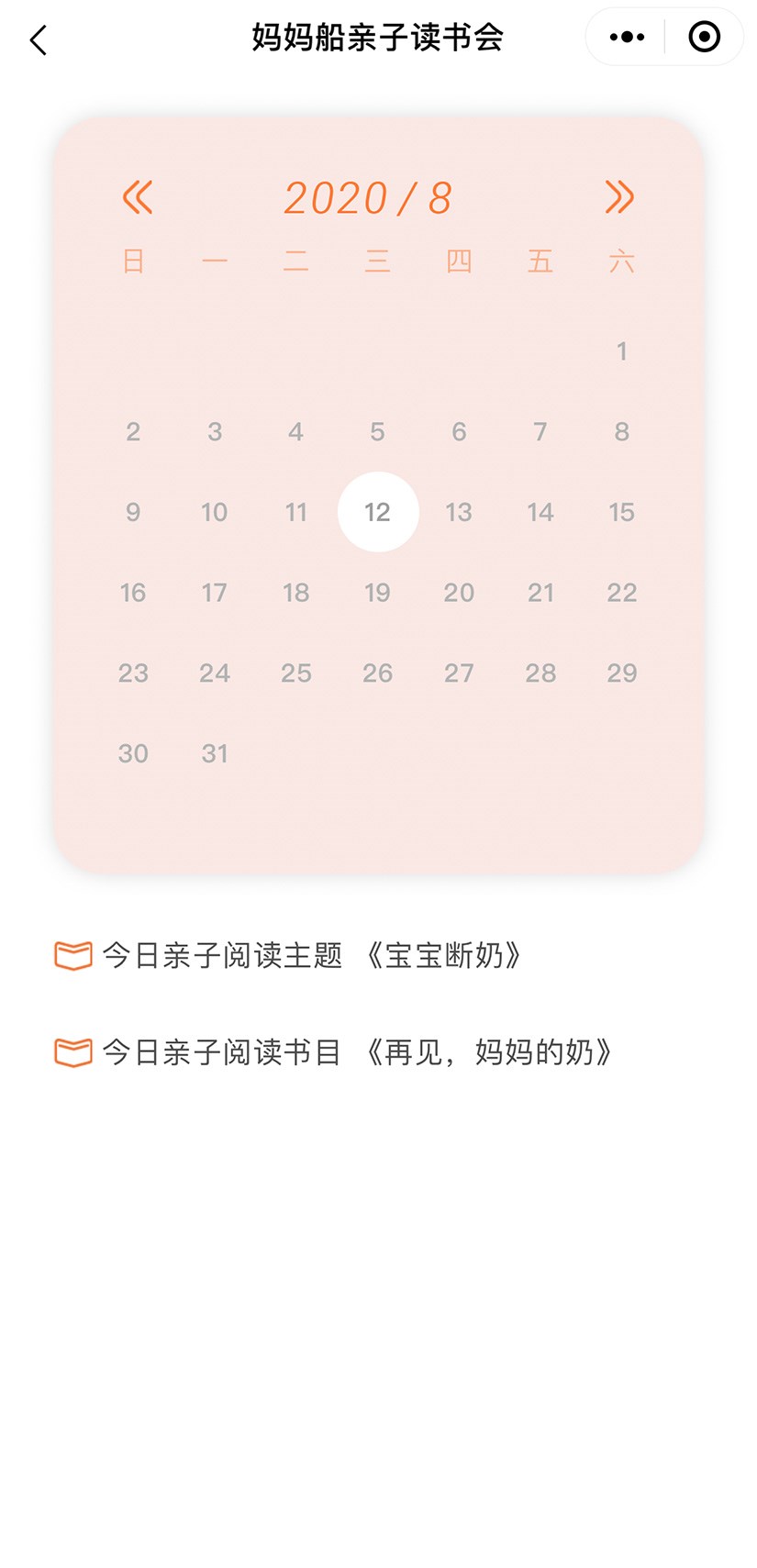Choose date 10 in the calendar
The height and width of the screenshot is (1568, 757).
pyautogui.click(x=214, y=512)
